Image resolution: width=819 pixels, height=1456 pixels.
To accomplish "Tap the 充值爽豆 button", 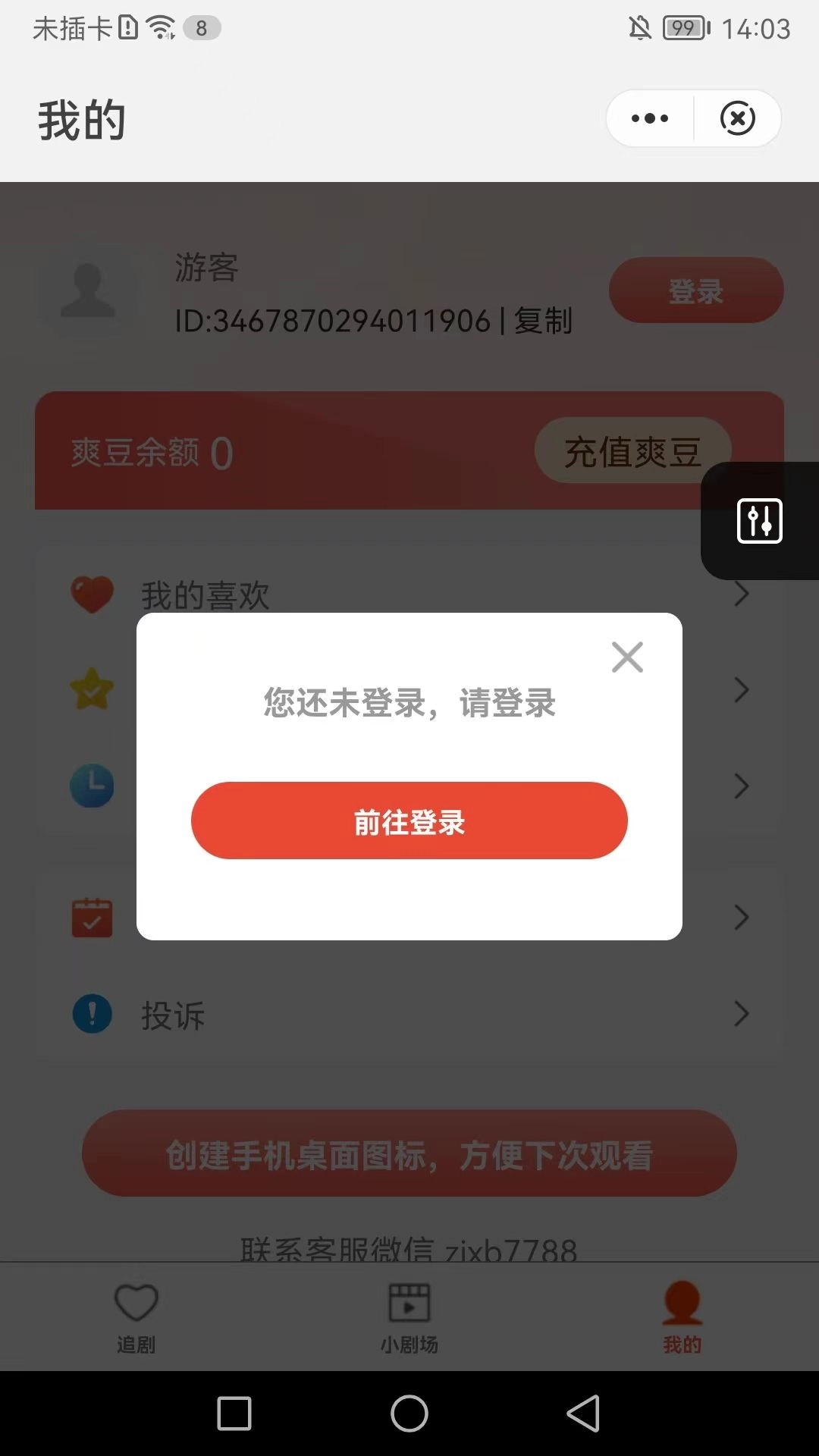I will point(635,450).
